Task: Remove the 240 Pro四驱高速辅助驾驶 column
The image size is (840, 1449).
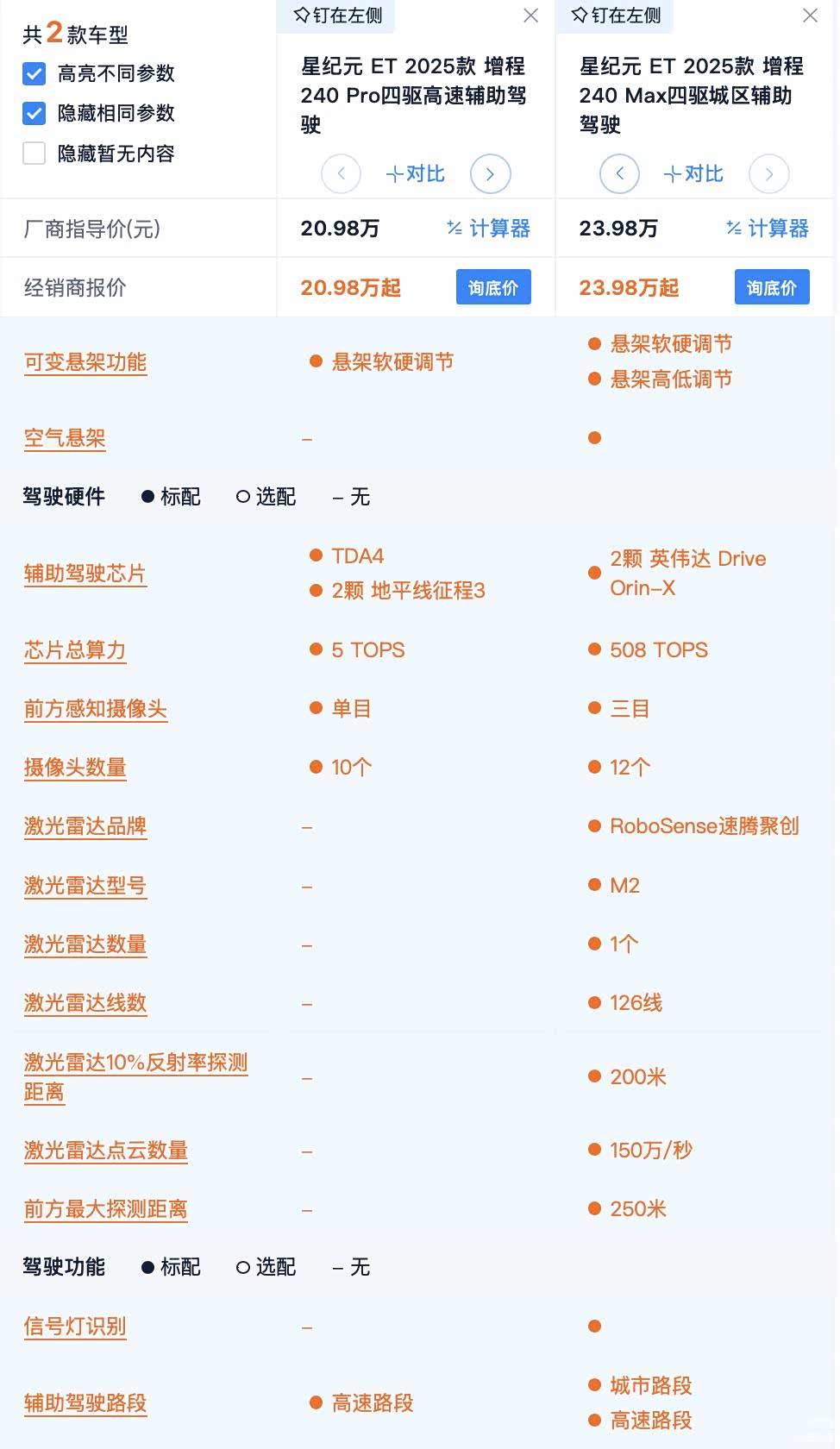Action: 531,16
